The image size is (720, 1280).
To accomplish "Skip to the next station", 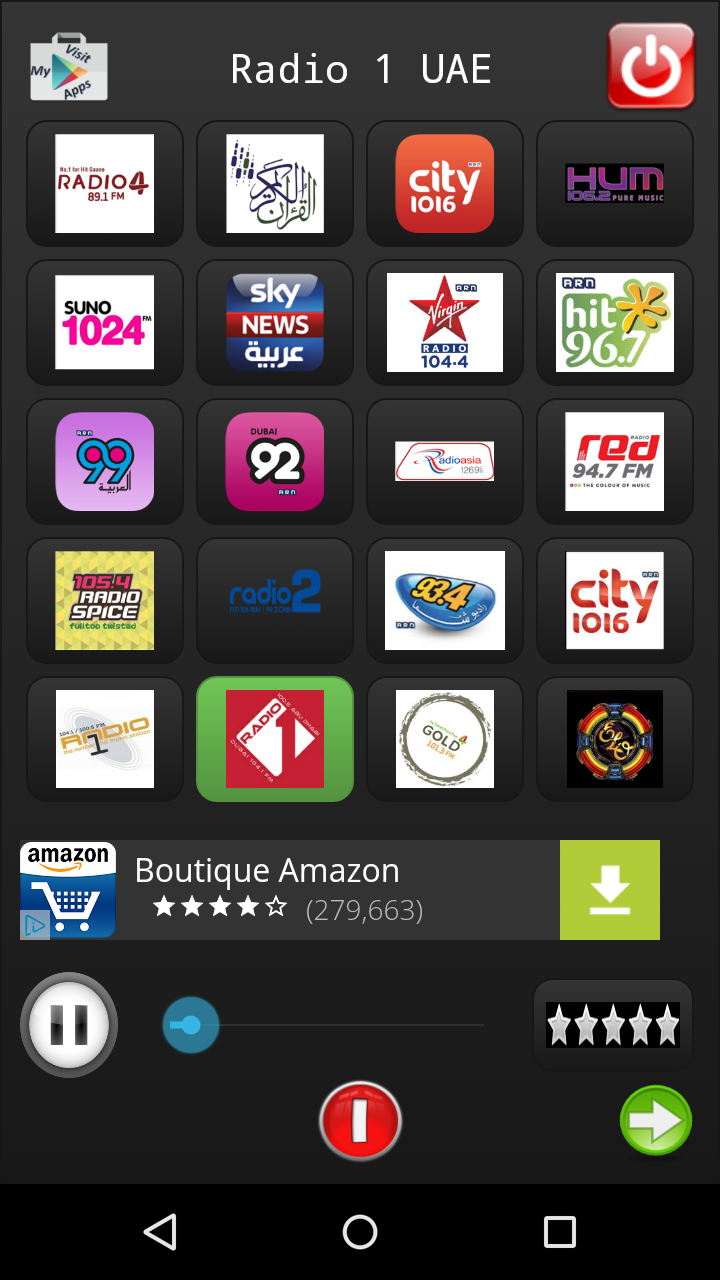I will [656, 1120].
